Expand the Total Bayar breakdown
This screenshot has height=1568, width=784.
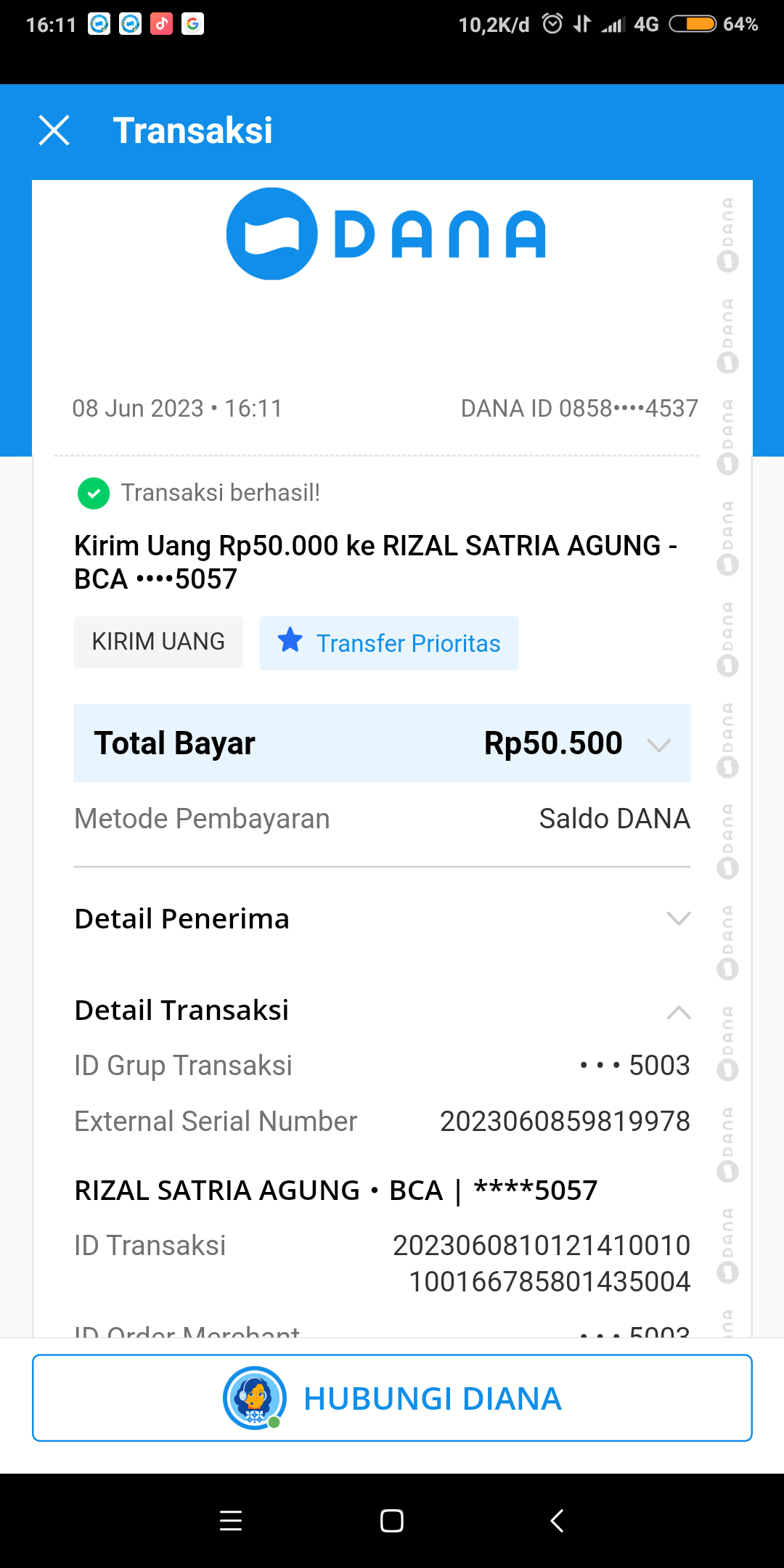[658, 745]
